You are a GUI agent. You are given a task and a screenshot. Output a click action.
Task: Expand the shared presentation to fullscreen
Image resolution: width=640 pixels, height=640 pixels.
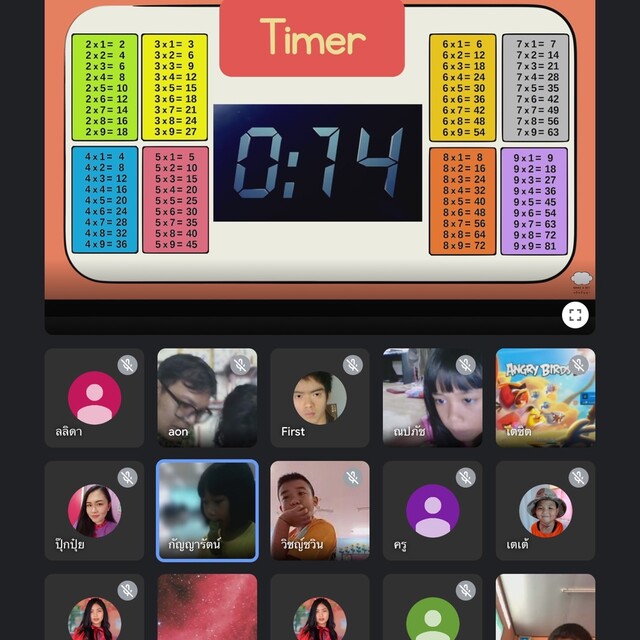coord(574,316)
